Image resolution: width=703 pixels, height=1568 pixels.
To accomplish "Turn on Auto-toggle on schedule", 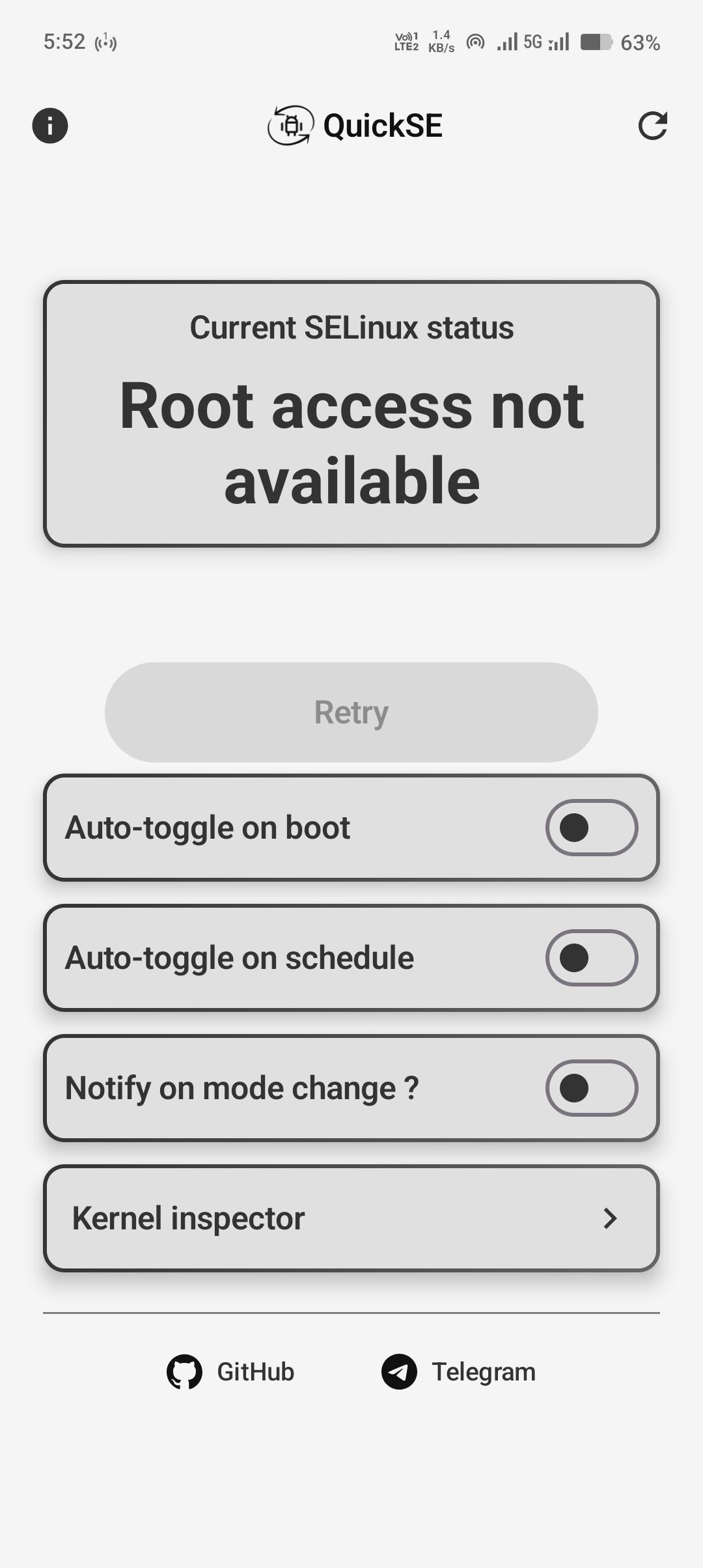I will pos(591,958).
